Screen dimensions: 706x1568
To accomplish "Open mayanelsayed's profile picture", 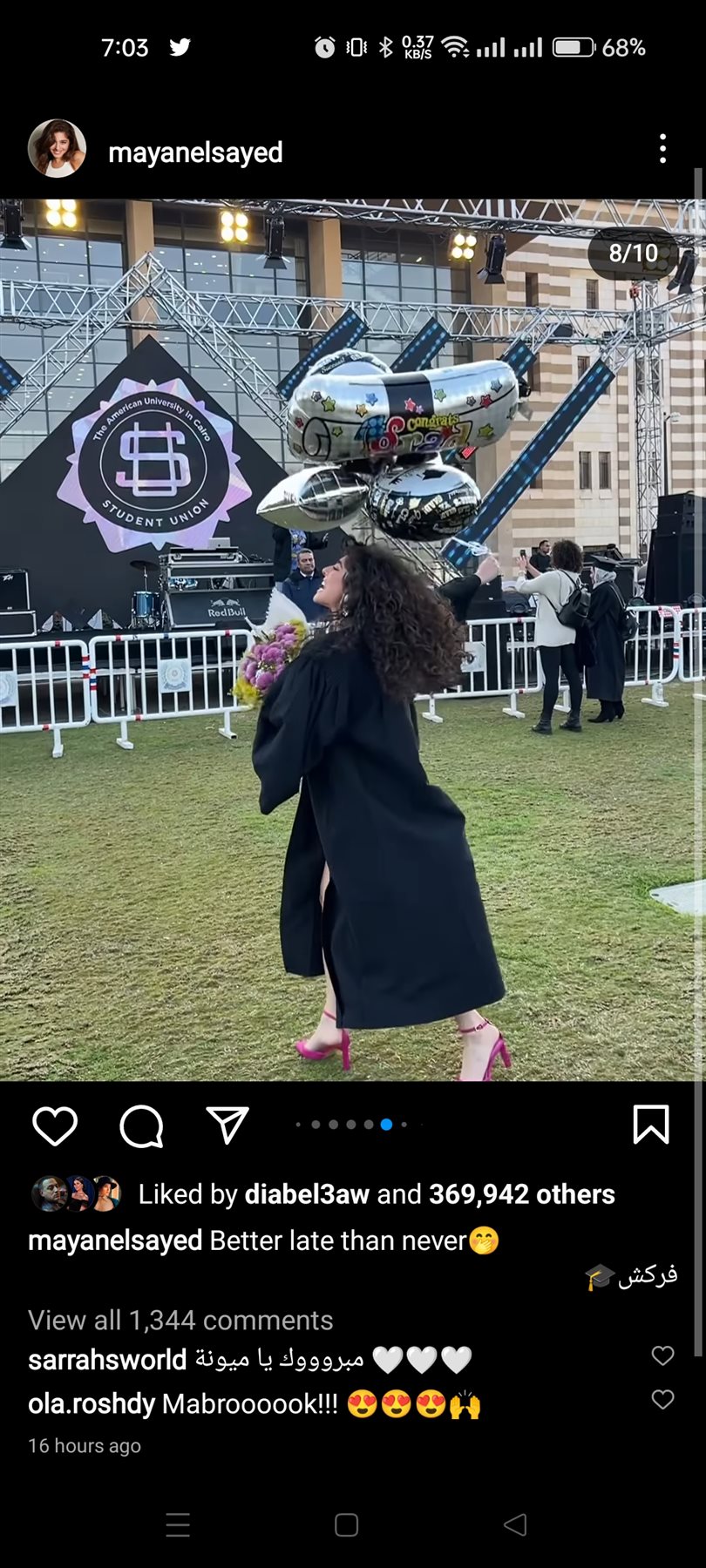I will 58,149.
